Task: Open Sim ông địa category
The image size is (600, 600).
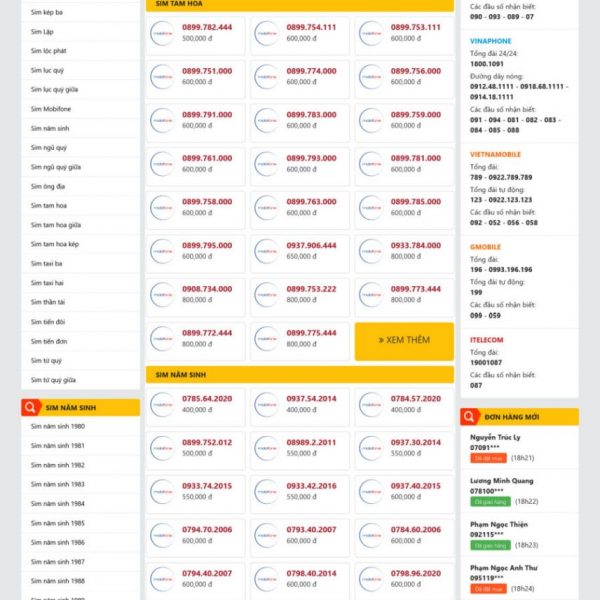Action: point(48,186)
